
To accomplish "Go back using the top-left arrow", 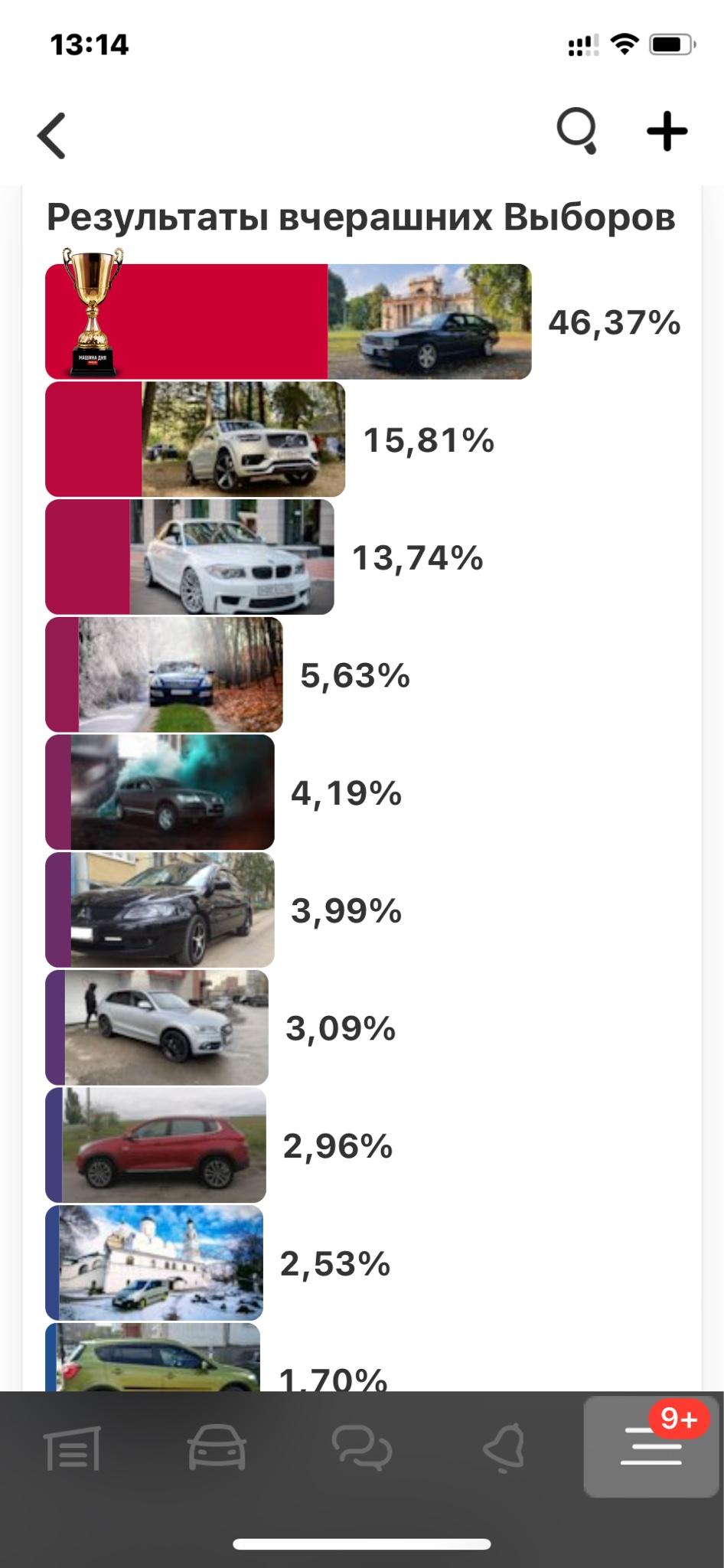I will coord(52,136).
